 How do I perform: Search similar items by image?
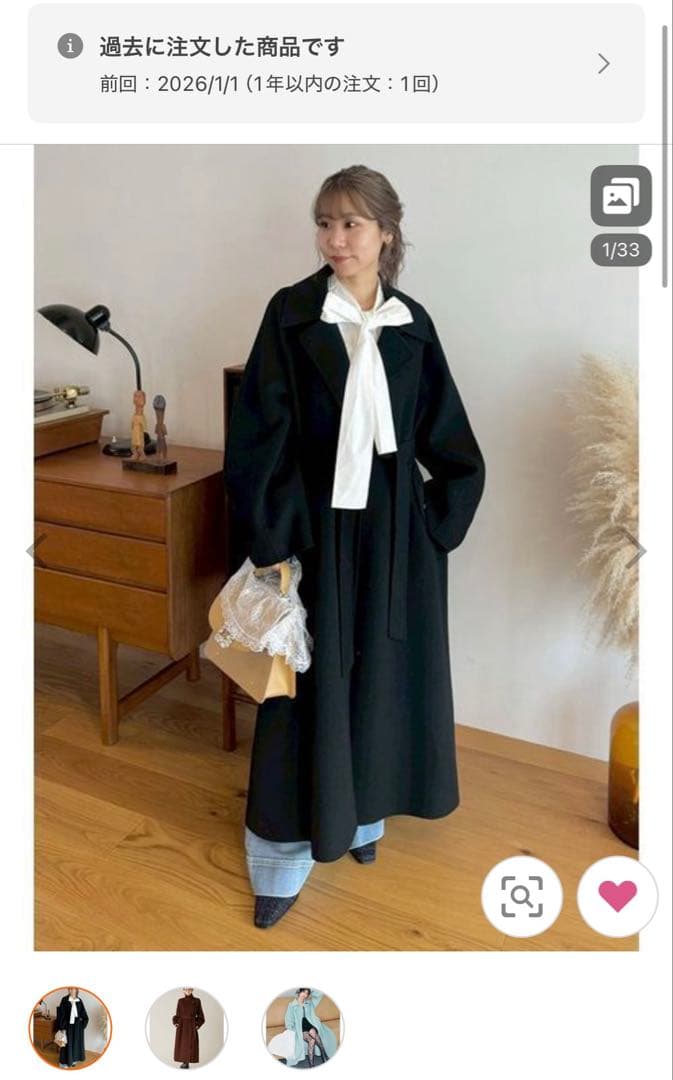[521, 896]
